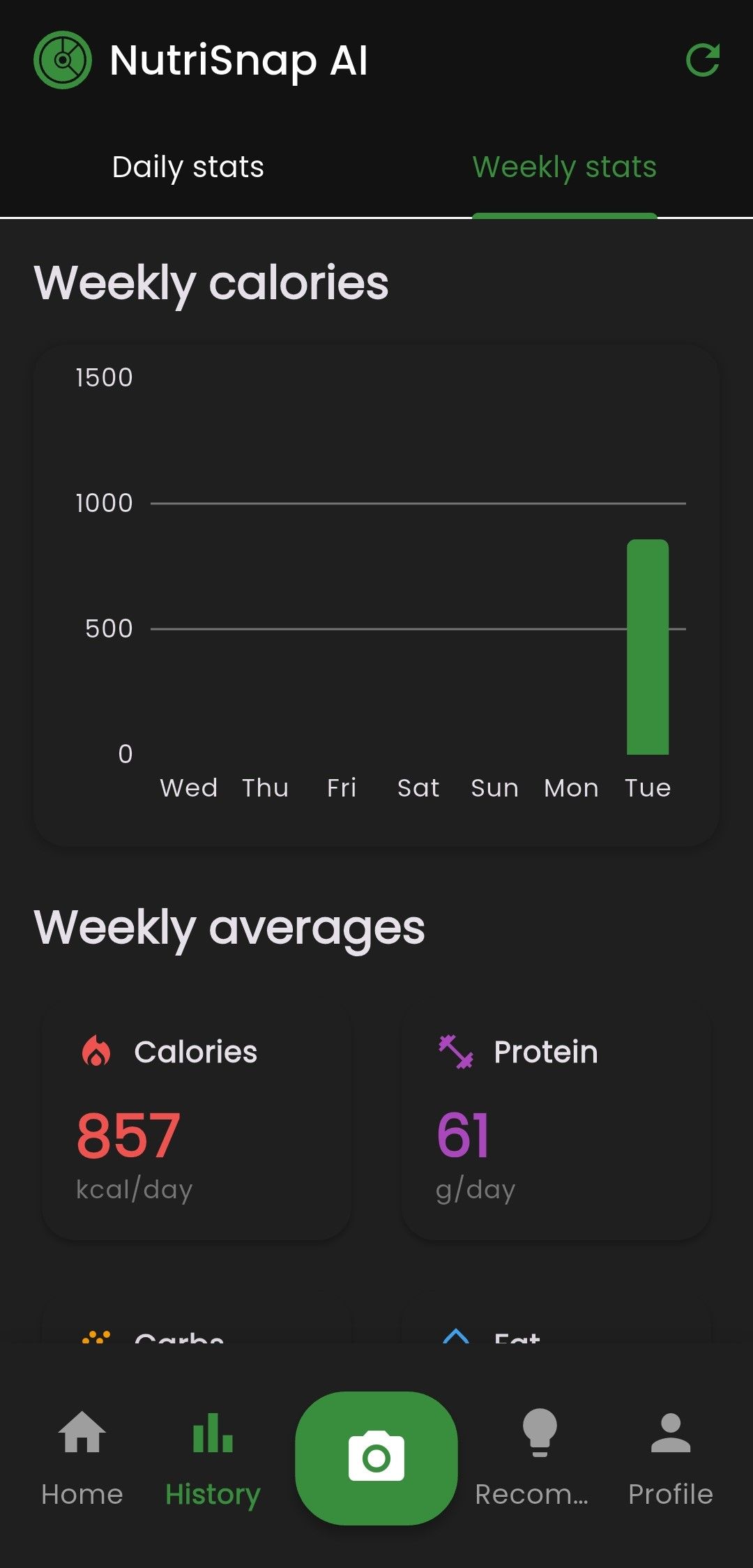The width and height of the screenshot is (753, 1568).
Task: Tap the camera button to snap a meal
Action: [376, 1458]
